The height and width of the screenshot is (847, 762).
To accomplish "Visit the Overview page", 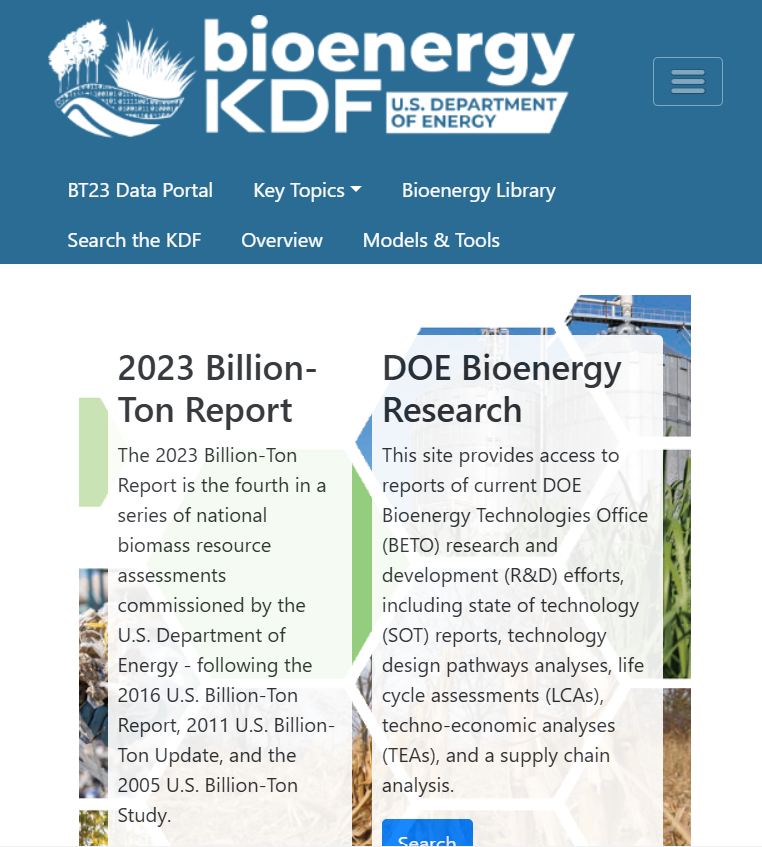I will pyautogui.click(x=282, y=240).
